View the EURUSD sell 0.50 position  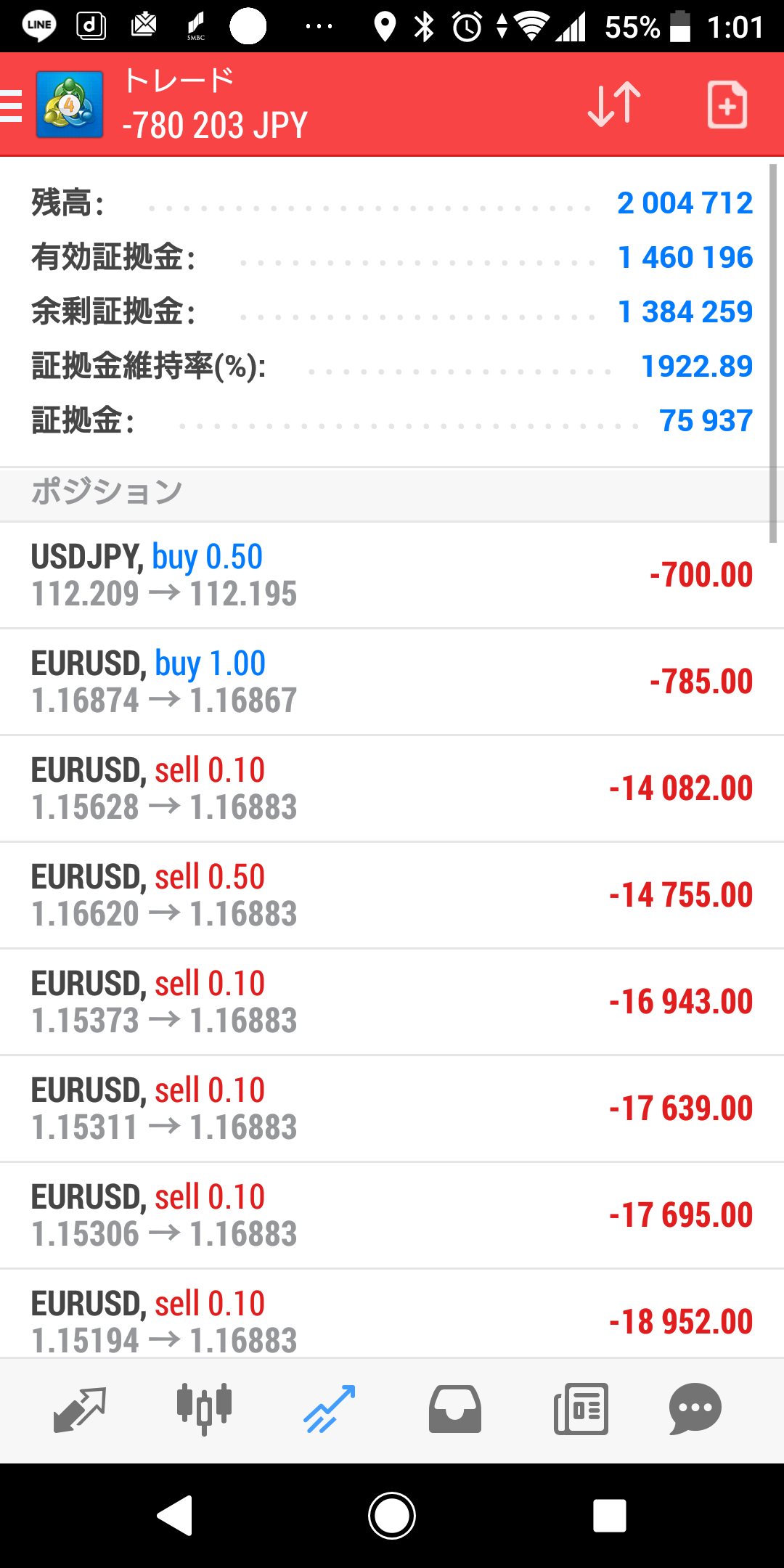[392, 895]
